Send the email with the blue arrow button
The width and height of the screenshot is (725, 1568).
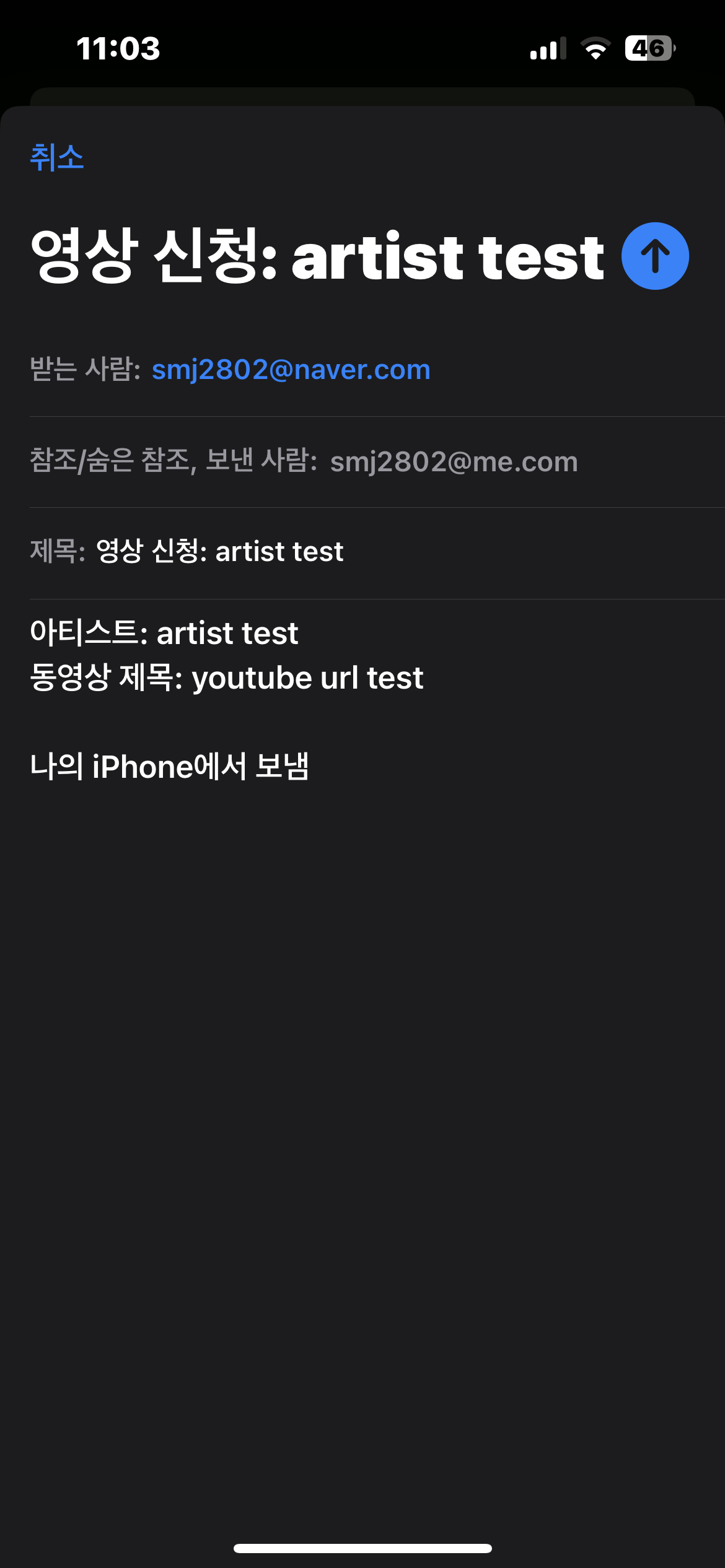click(655, 256)
